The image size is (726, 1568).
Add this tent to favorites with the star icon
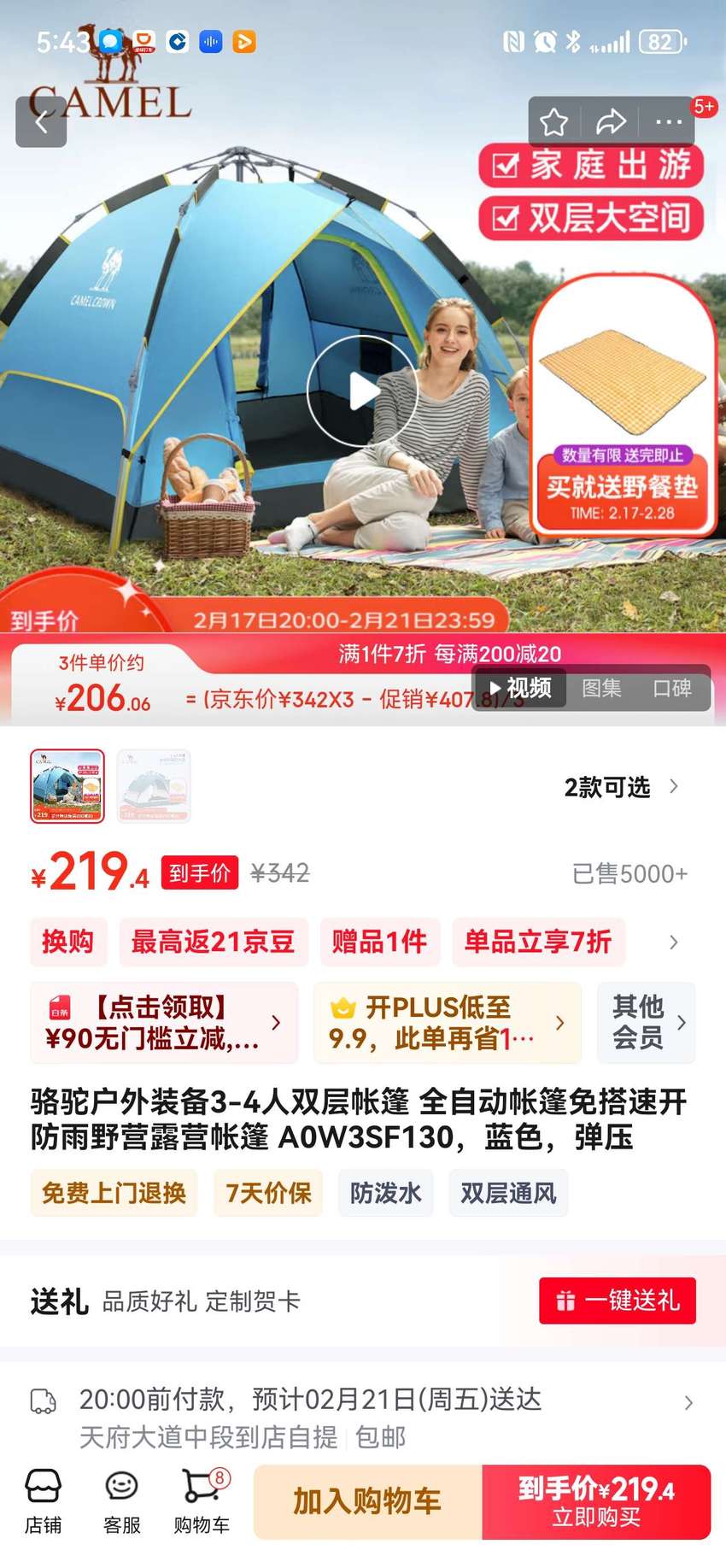(x=553, y=122)
